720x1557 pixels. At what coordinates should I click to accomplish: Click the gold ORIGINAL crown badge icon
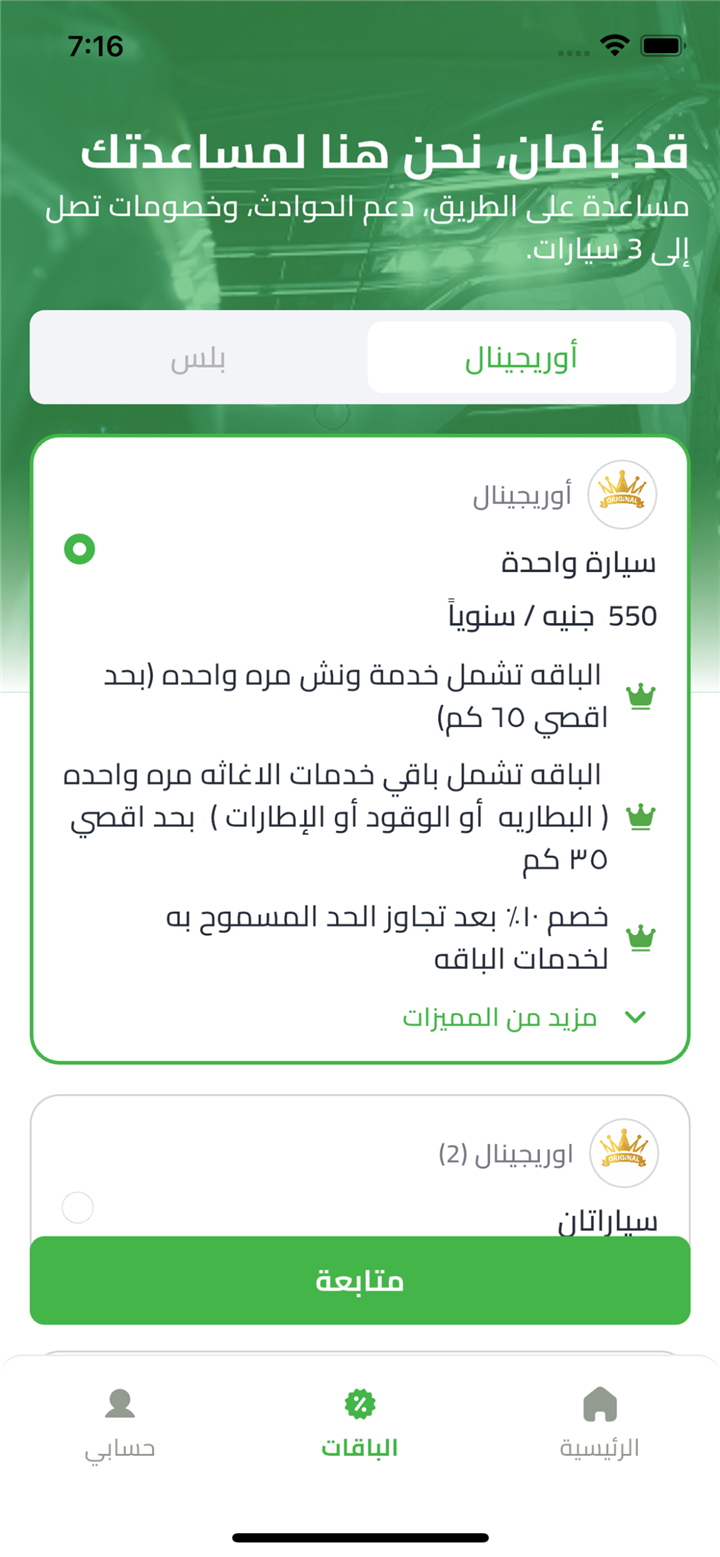622,494
